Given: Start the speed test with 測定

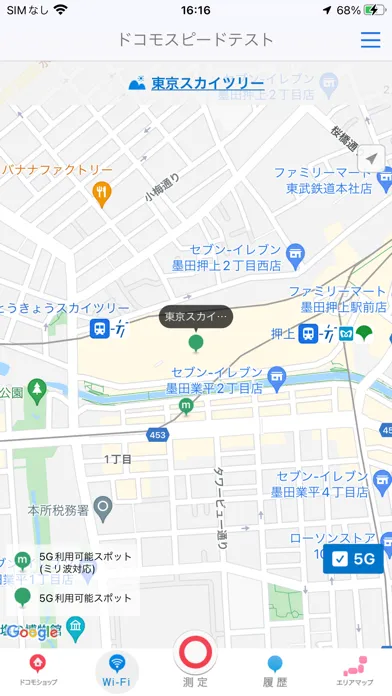Looking at the screenshot, I should point(196,660).
